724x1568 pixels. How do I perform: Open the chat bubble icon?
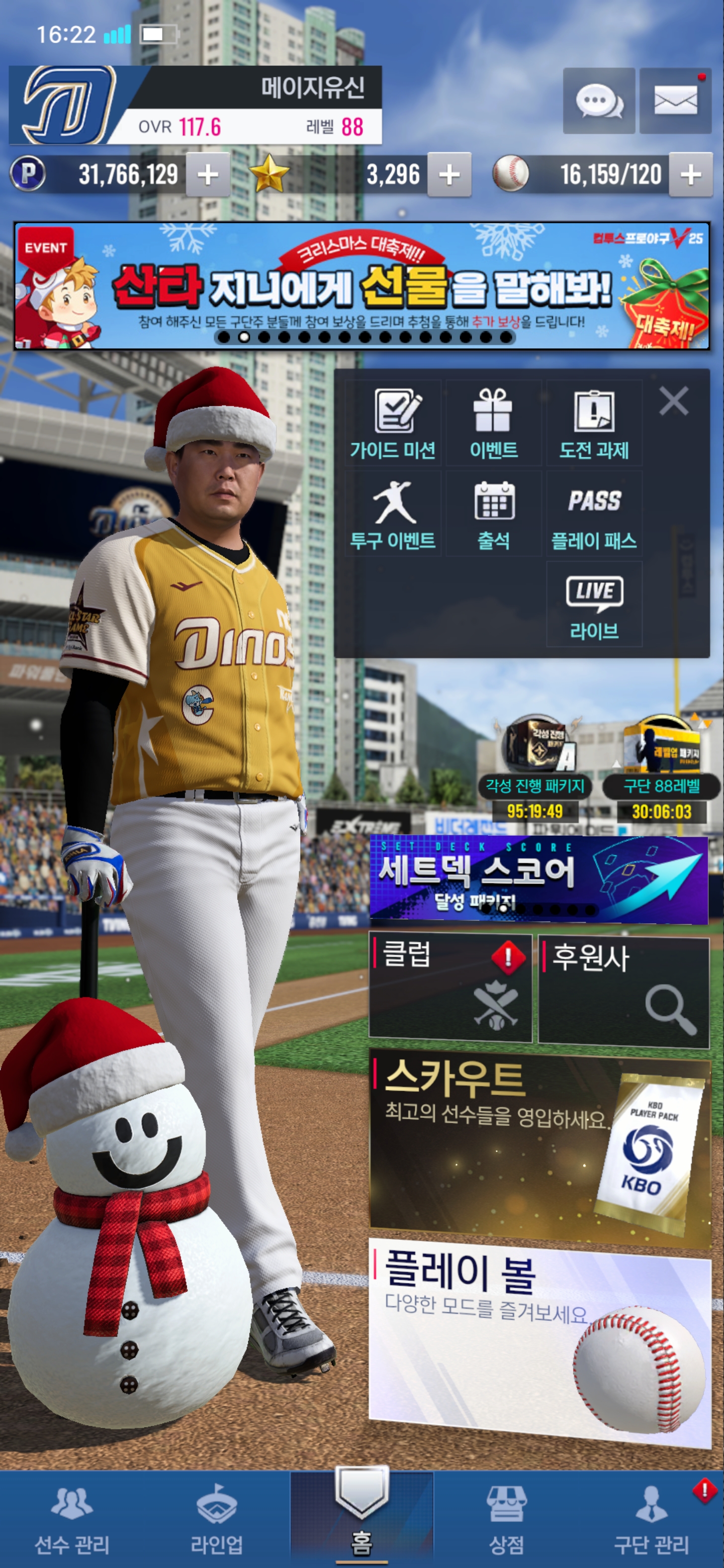(599, 101)
